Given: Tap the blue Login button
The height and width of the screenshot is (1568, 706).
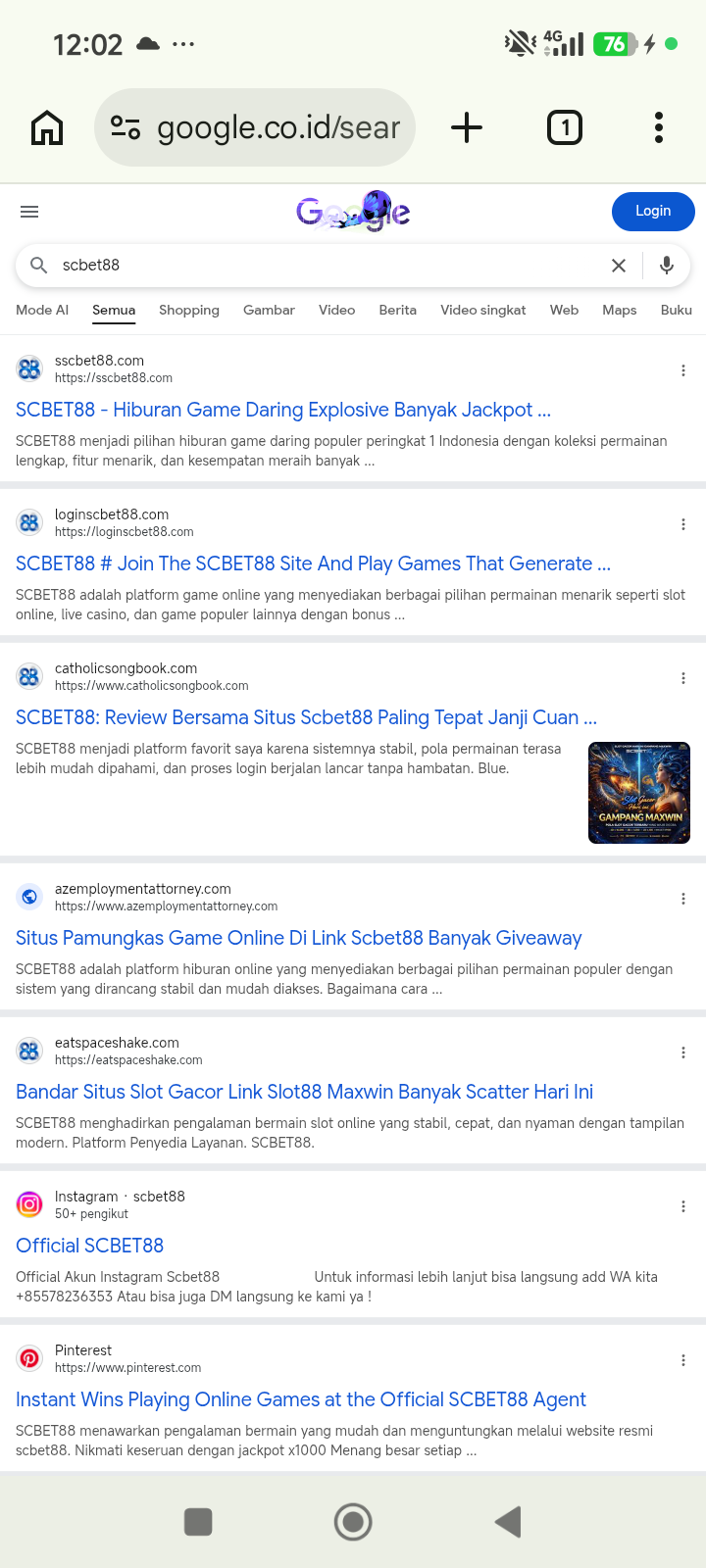Looking at the screenshot, I should 653,212.
